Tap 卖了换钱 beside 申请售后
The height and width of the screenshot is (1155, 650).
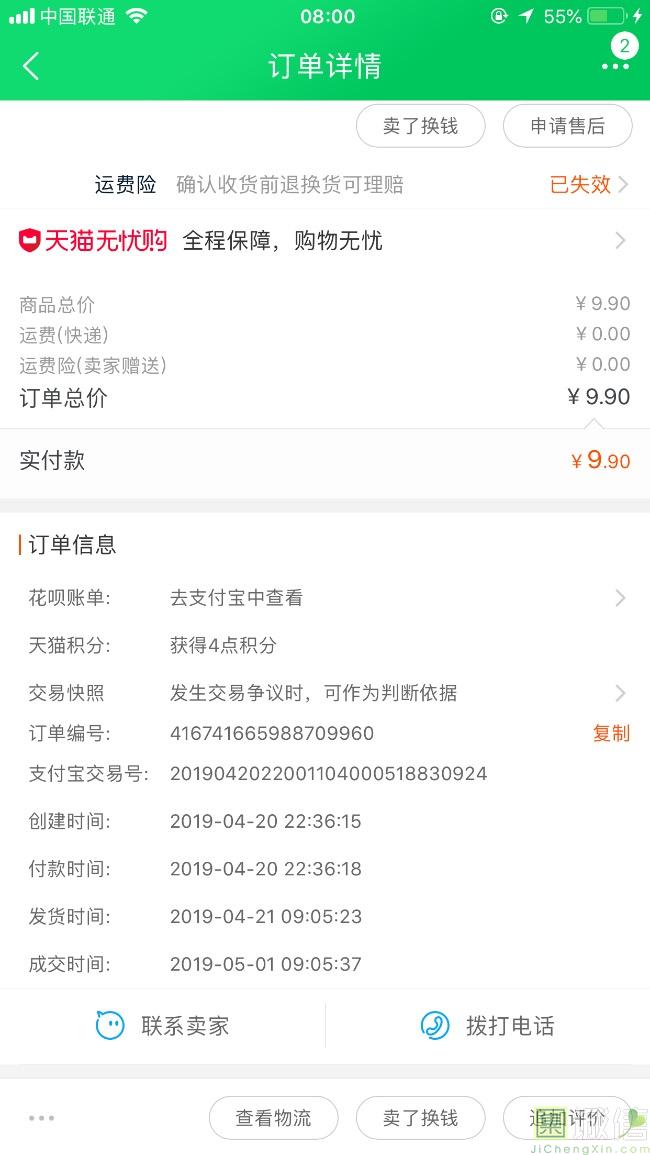click(x=420, y=126)
